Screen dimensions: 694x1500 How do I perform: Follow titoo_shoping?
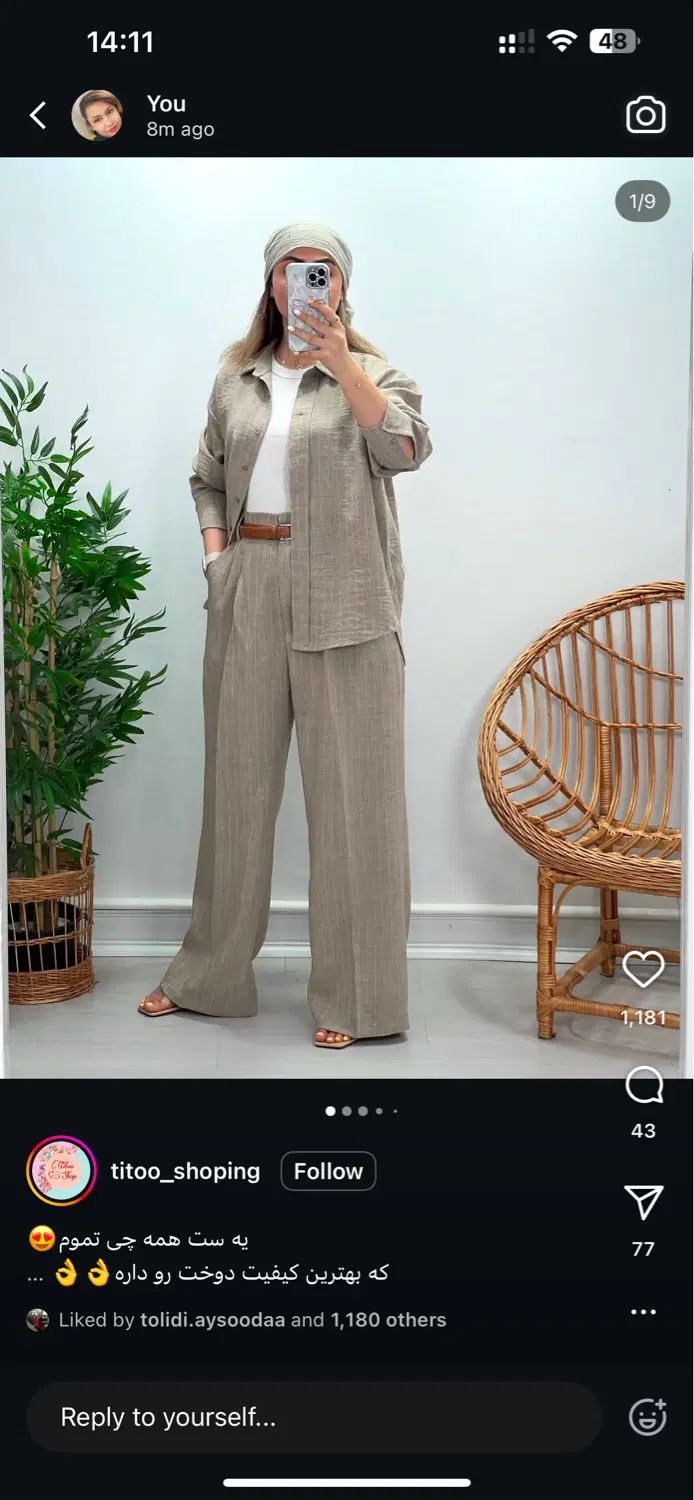coord(328,1171)
